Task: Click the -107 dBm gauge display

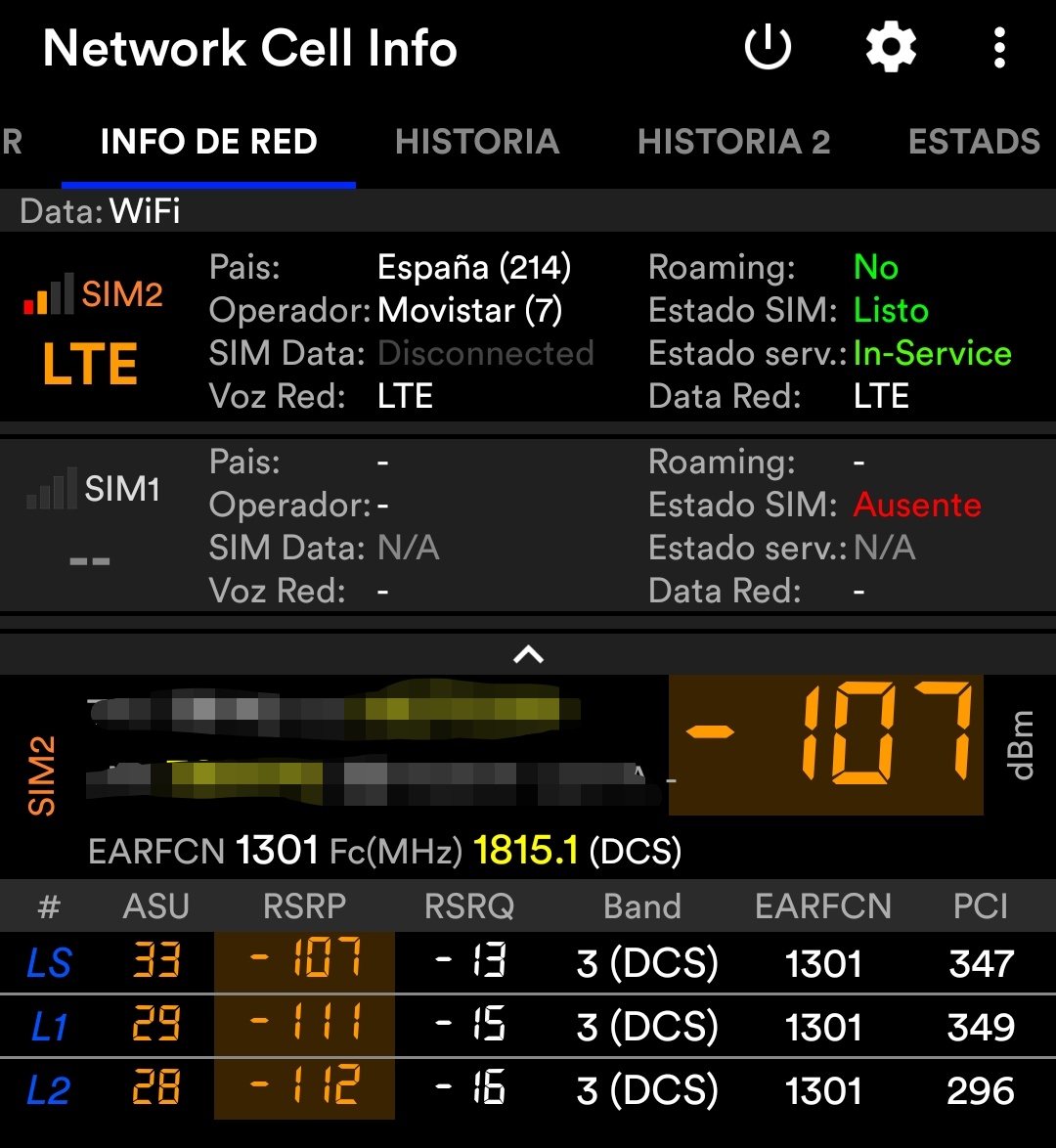Action: [826, 743]
